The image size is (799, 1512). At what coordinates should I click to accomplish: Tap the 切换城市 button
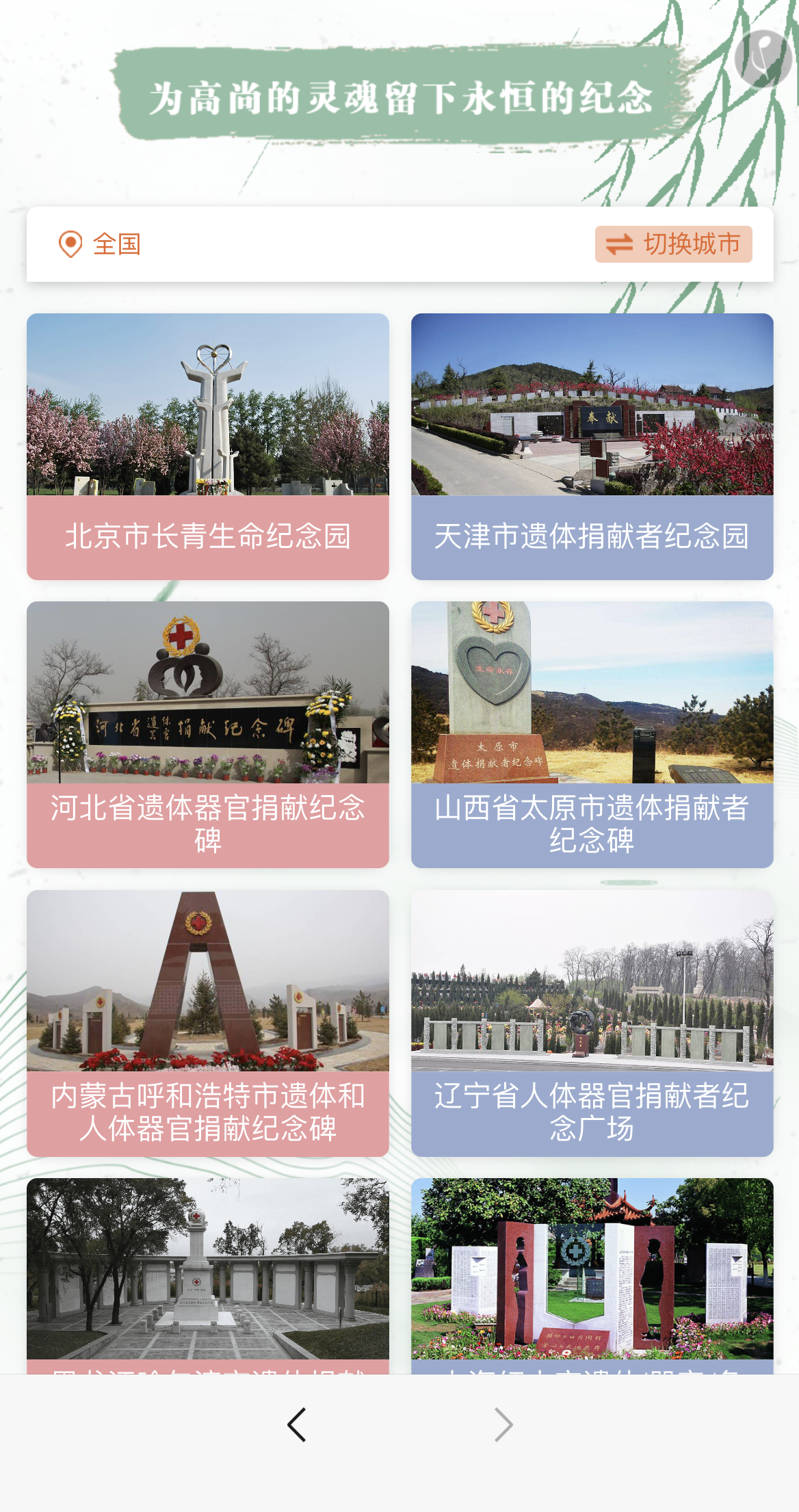coord(673,244)
